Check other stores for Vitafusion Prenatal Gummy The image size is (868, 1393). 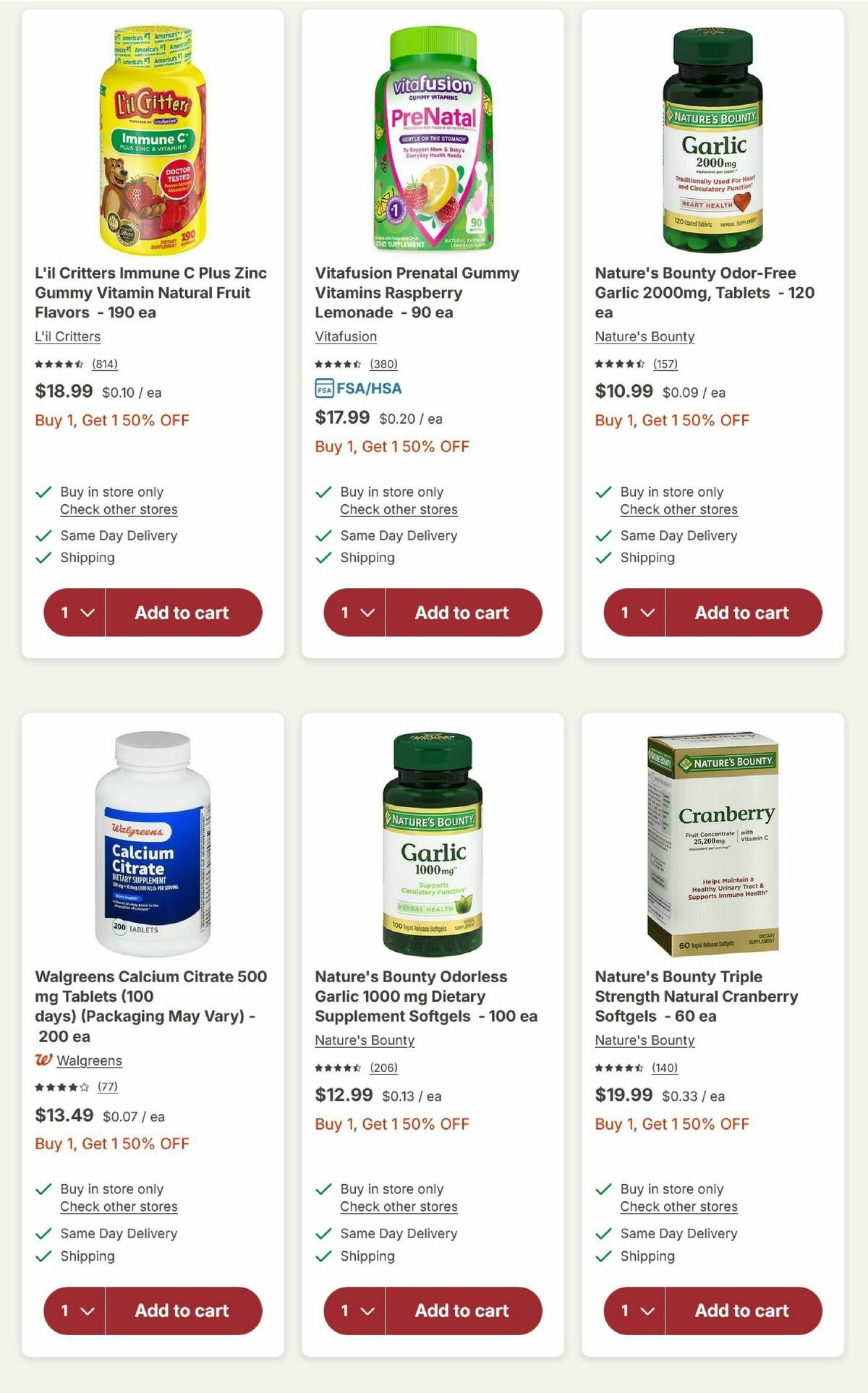pos(399,509)
